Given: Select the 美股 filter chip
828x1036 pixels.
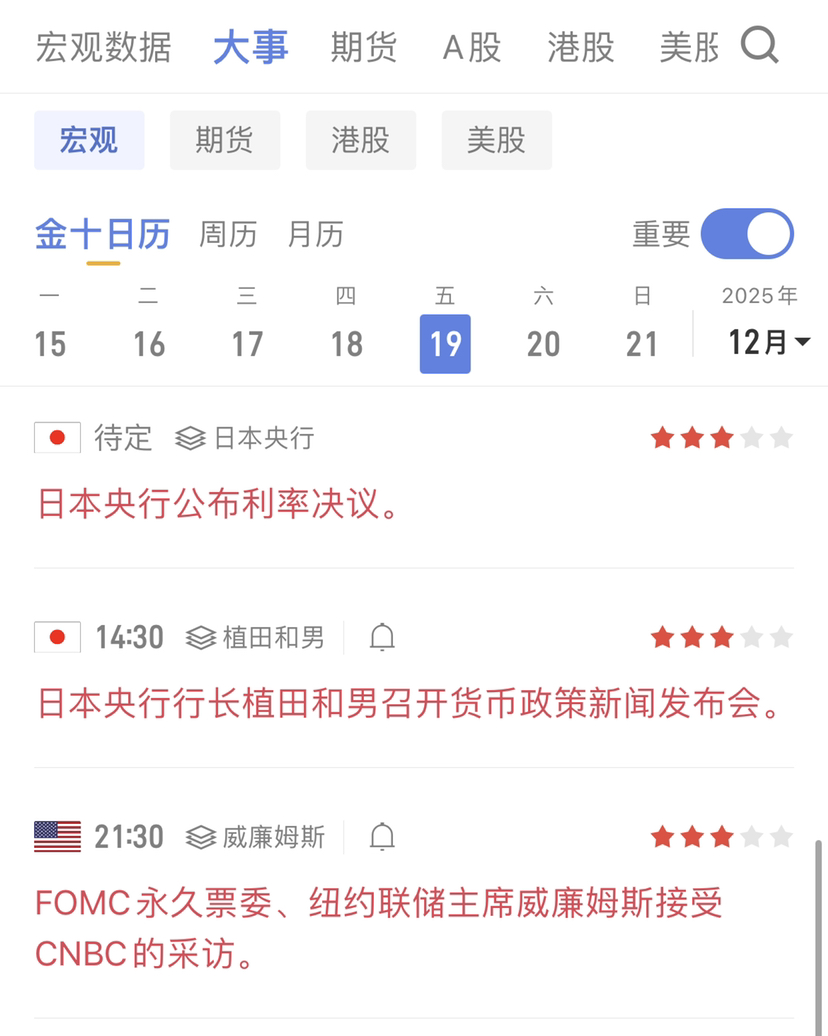Looking at the screenshot, I should coord(496,140).
